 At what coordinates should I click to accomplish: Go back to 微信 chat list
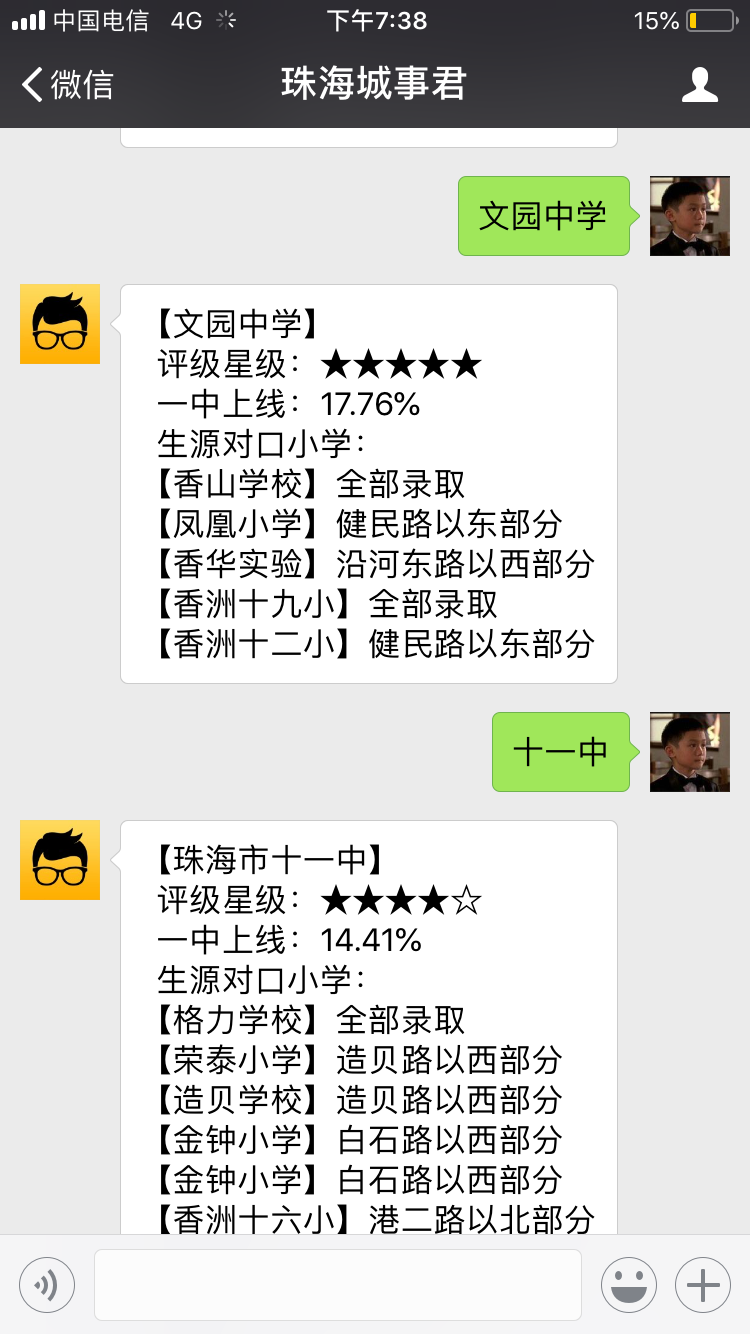click(x=66, y=85)
